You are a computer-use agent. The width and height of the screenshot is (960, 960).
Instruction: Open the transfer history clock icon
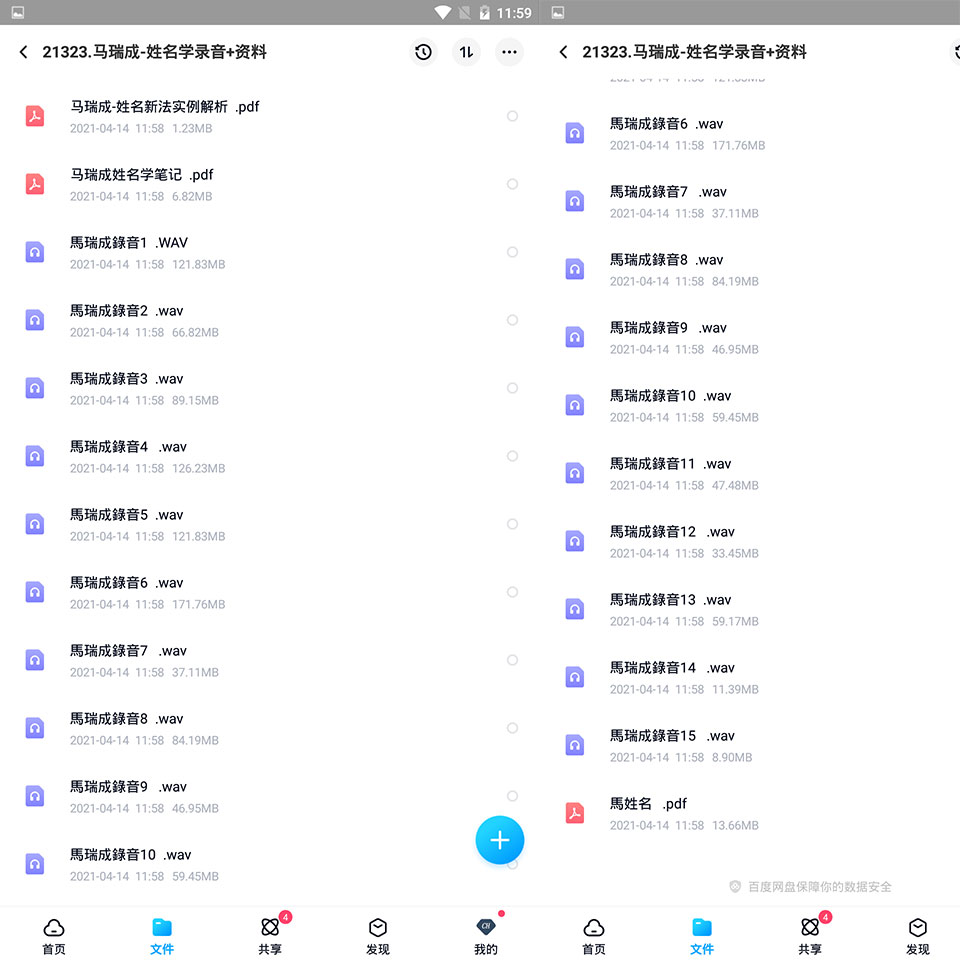click(423, 52)
